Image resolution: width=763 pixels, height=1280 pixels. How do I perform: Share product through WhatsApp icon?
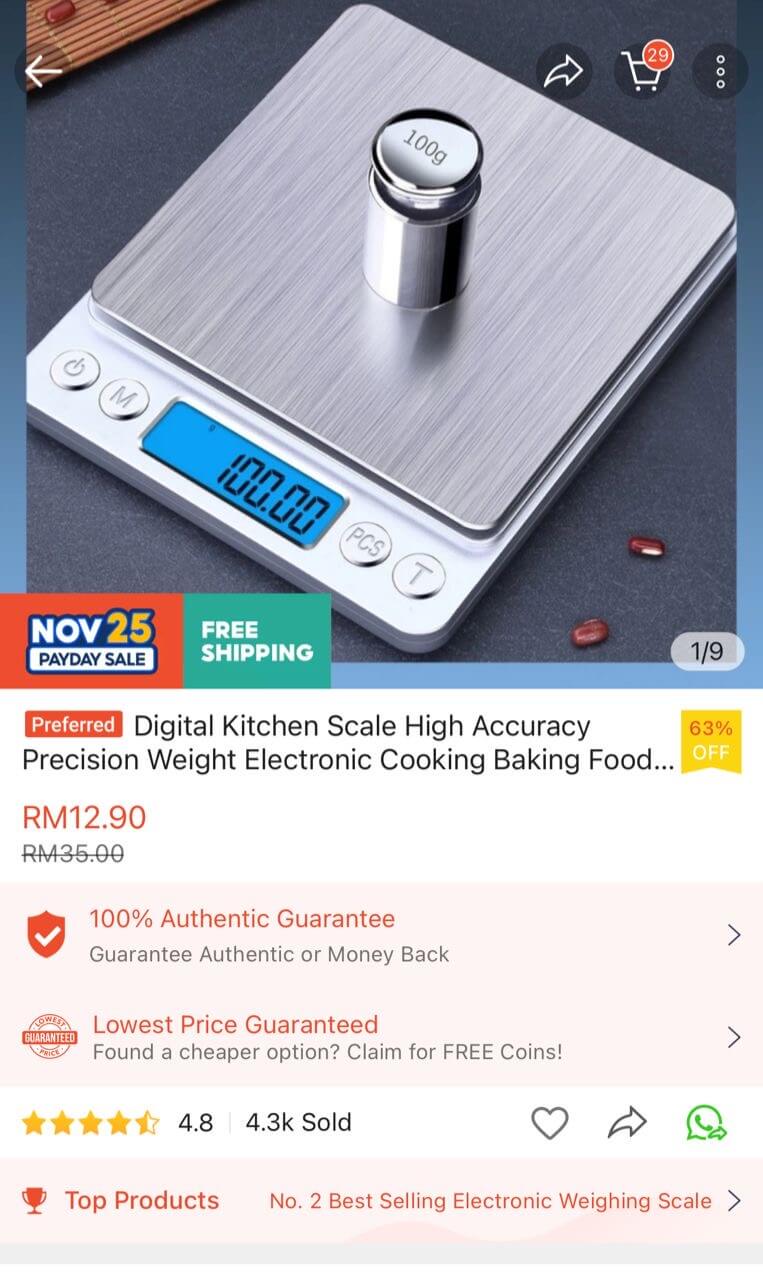[706, 1123]
